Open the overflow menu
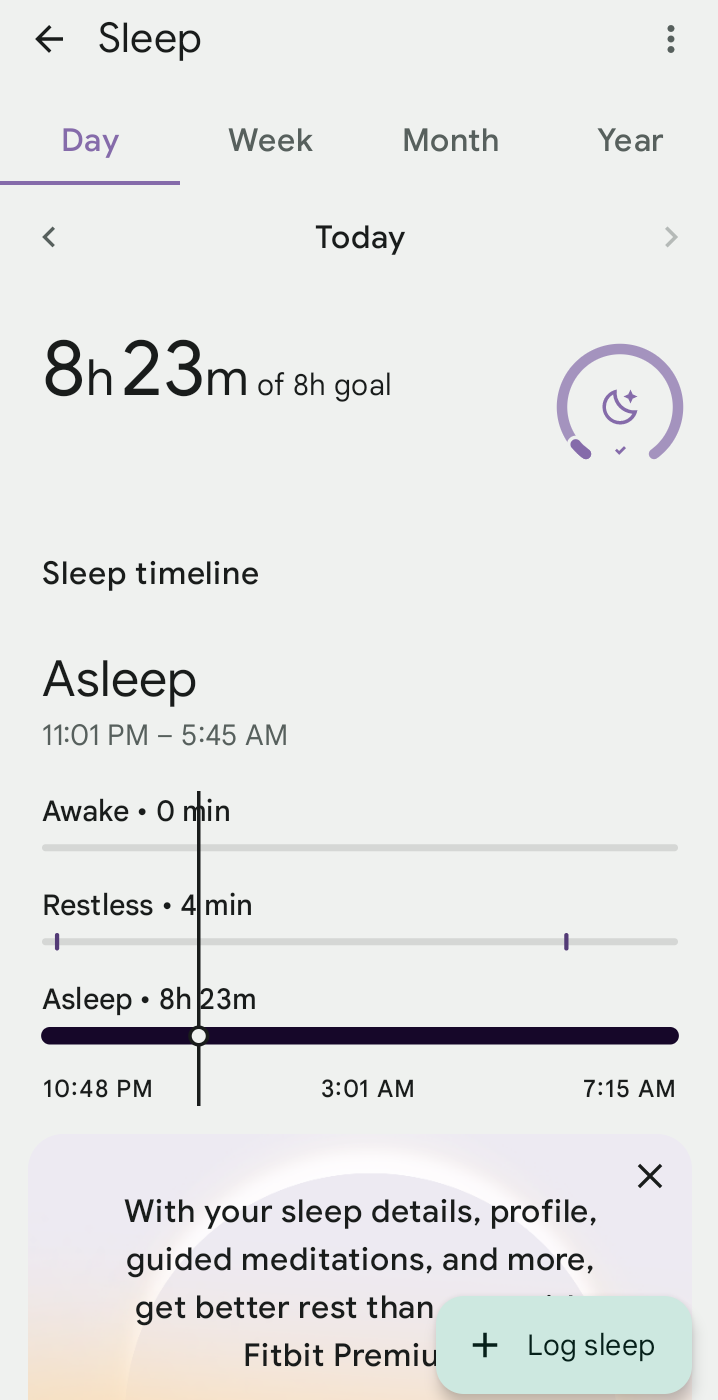 click(x=670, y=40)
